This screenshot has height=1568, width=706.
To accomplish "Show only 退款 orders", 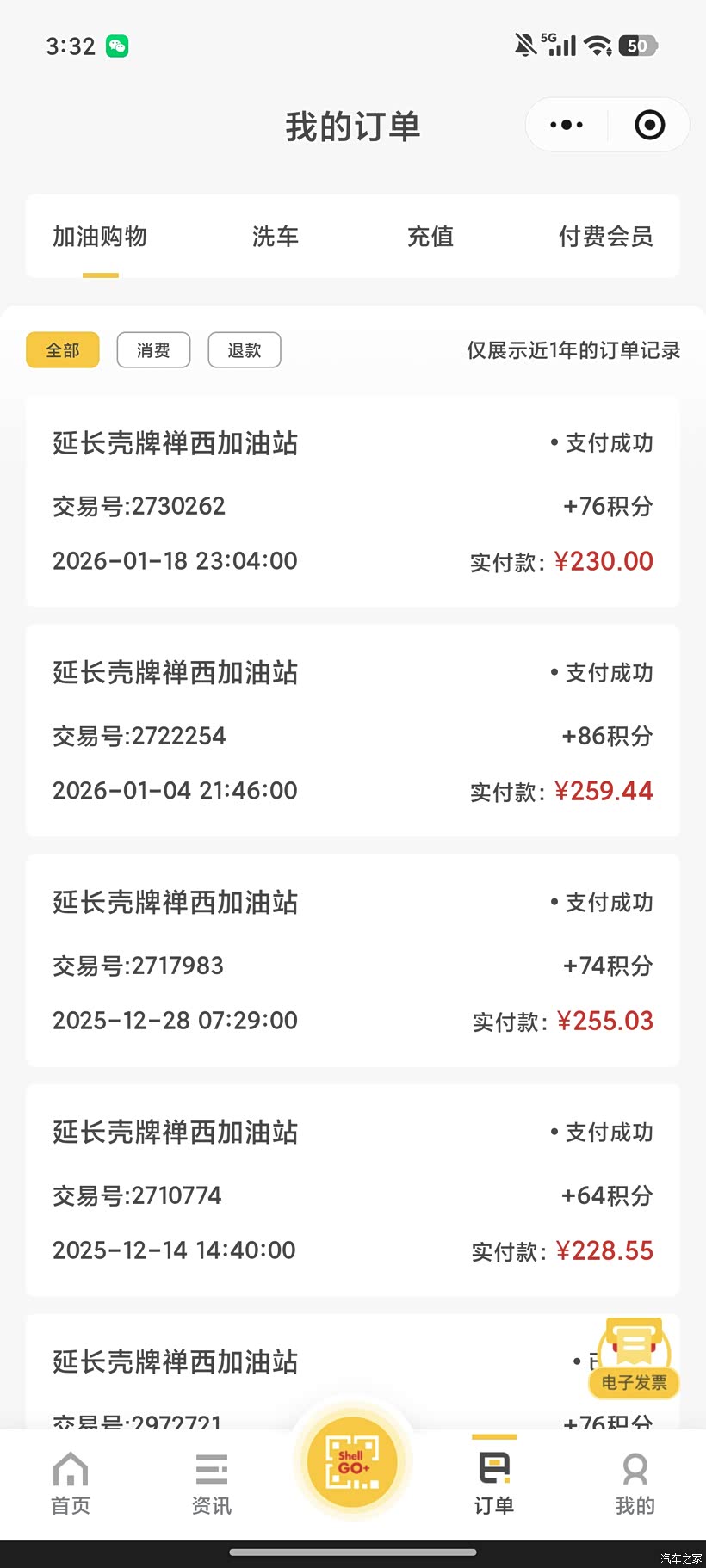I will pyautogui.click(x=245, y=350).
